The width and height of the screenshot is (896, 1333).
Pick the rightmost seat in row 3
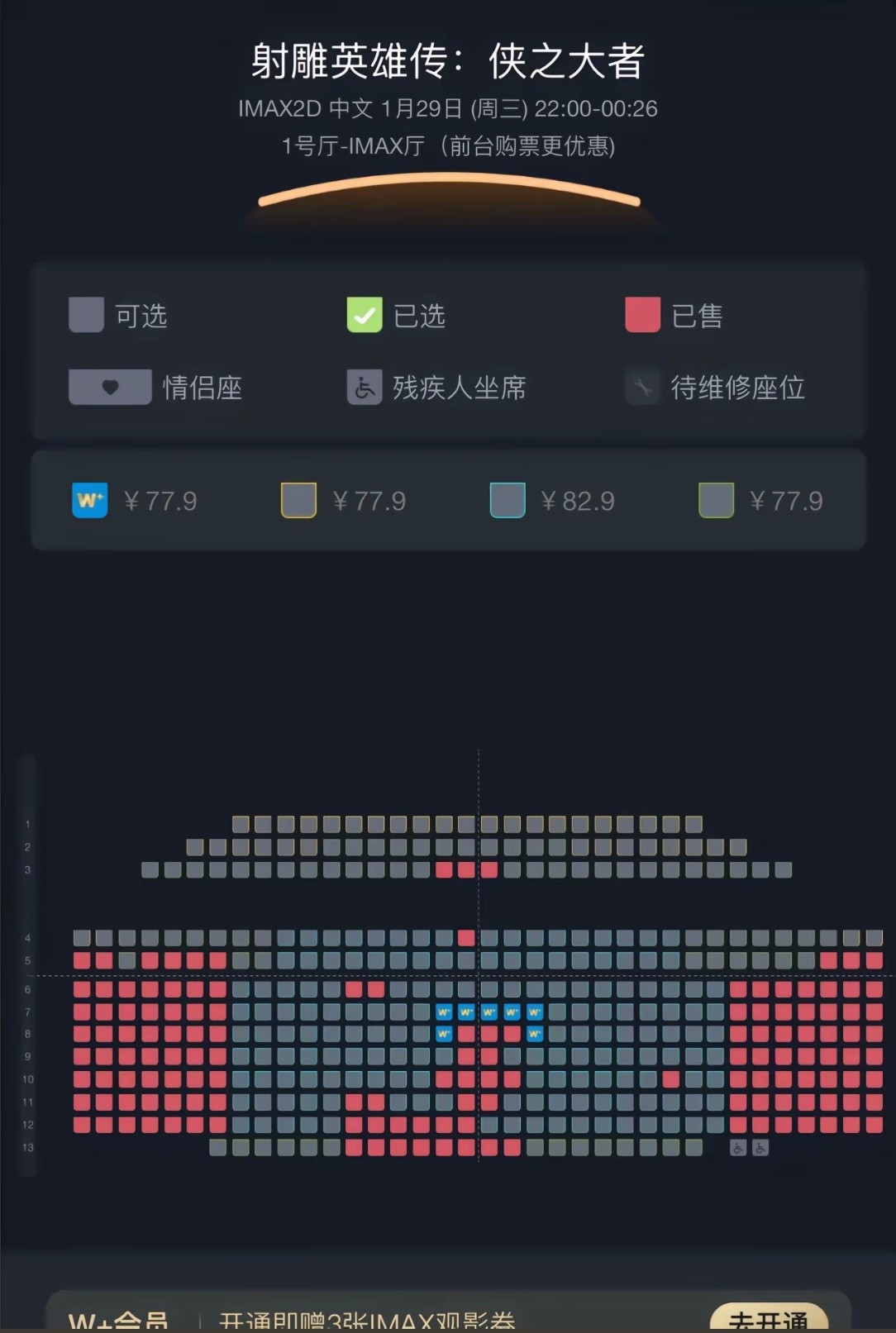tap(784, 869)
